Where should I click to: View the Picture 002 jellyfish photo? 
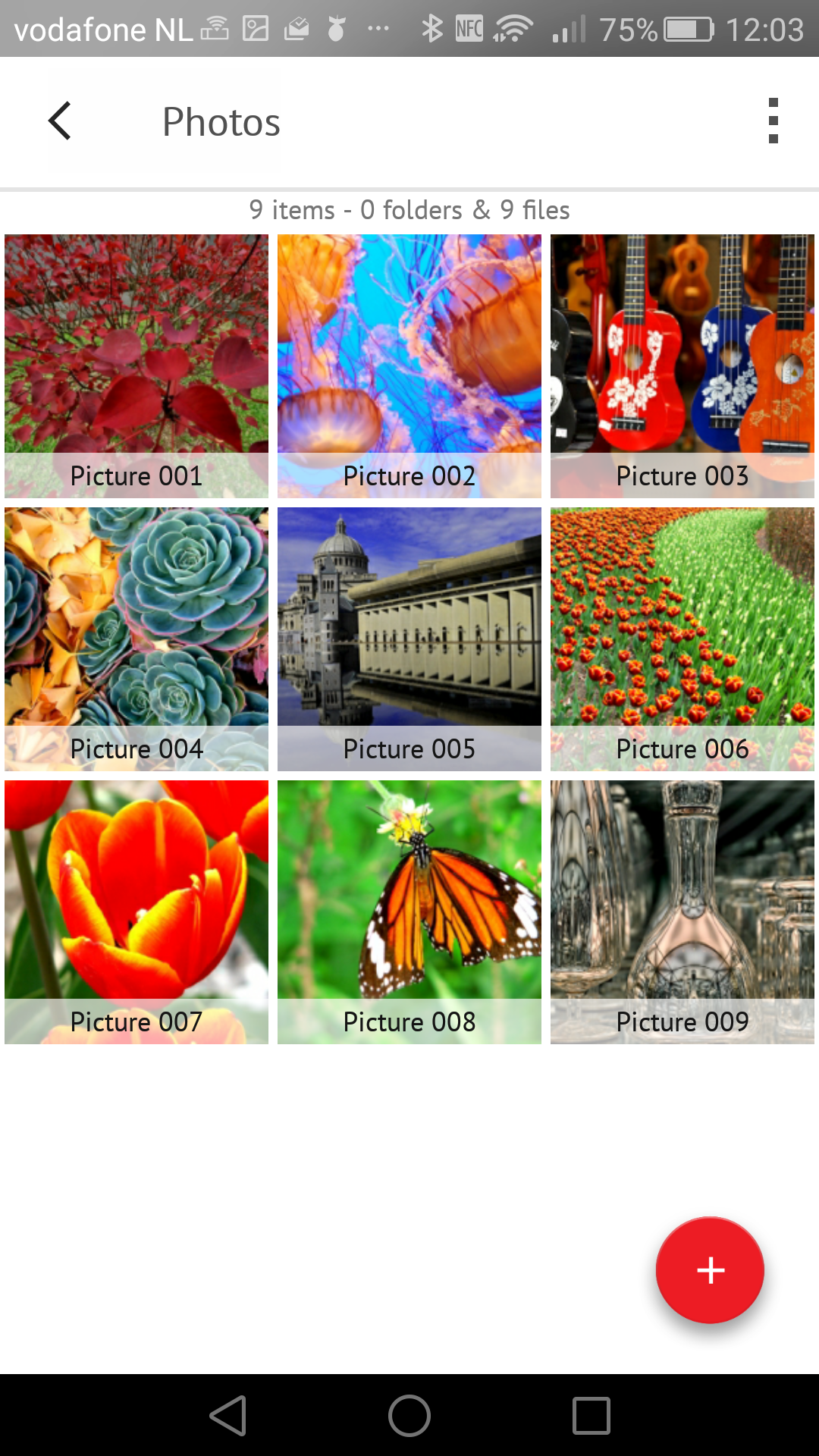(x=409, y=366)
